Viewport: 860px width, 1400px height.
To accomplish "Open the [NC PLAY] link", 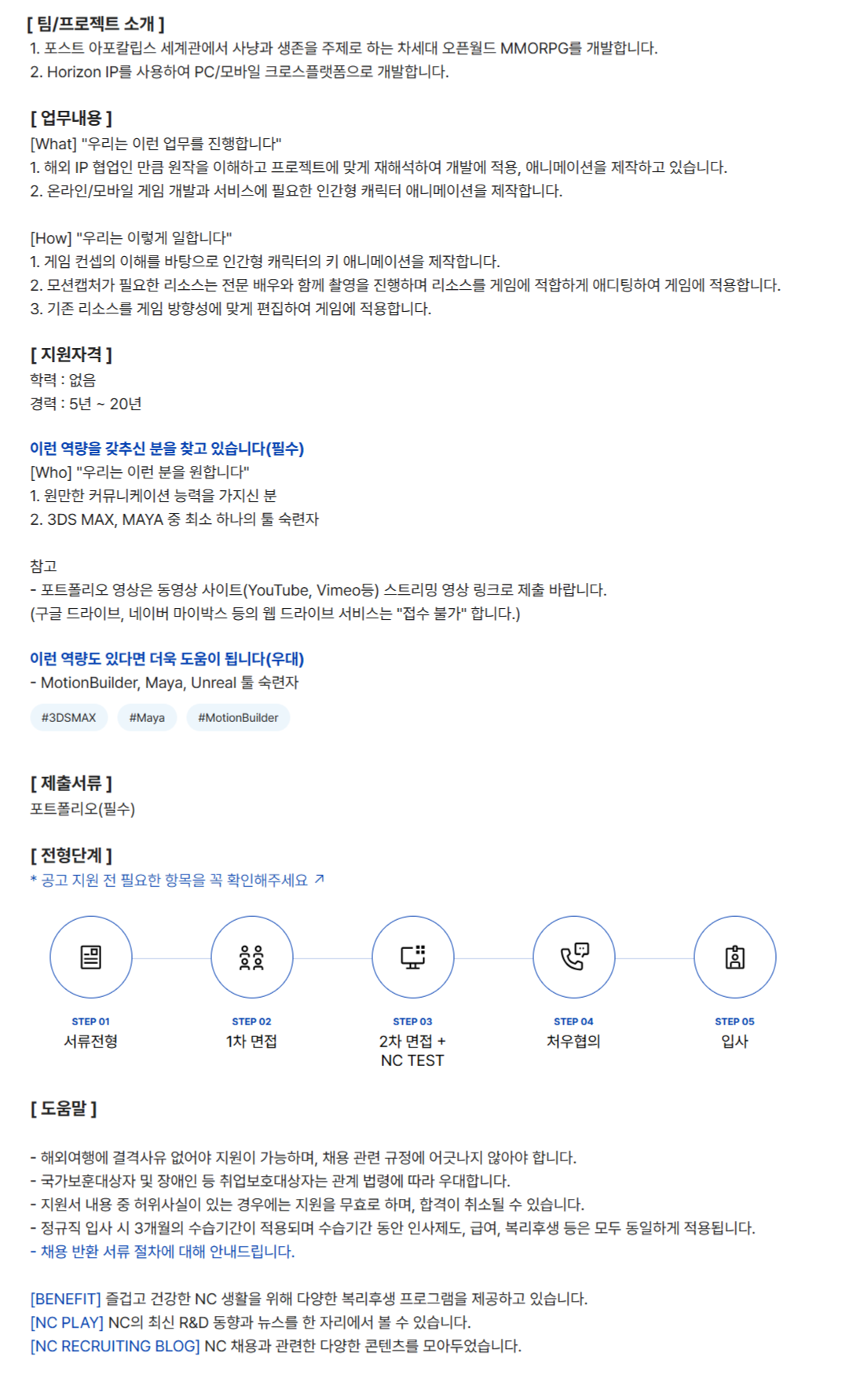I will [67, 1321].
